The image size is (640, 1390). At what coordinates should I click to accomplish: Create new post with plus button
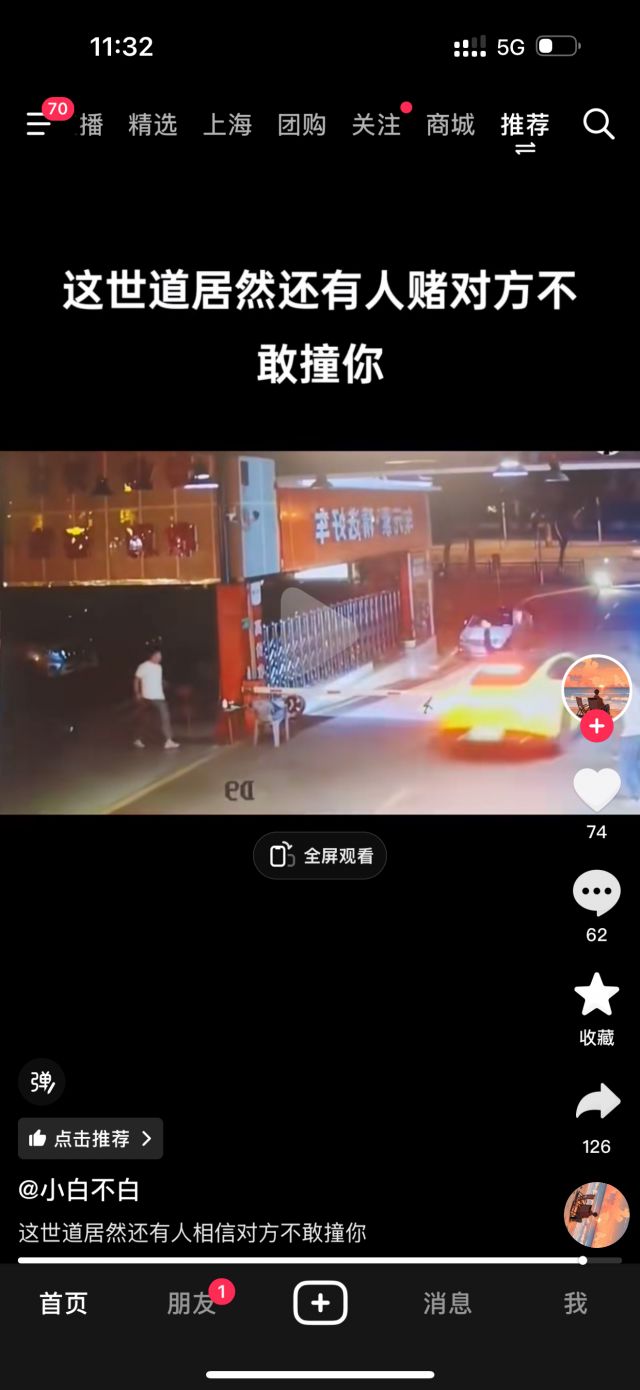click(x=320, y=1303)
